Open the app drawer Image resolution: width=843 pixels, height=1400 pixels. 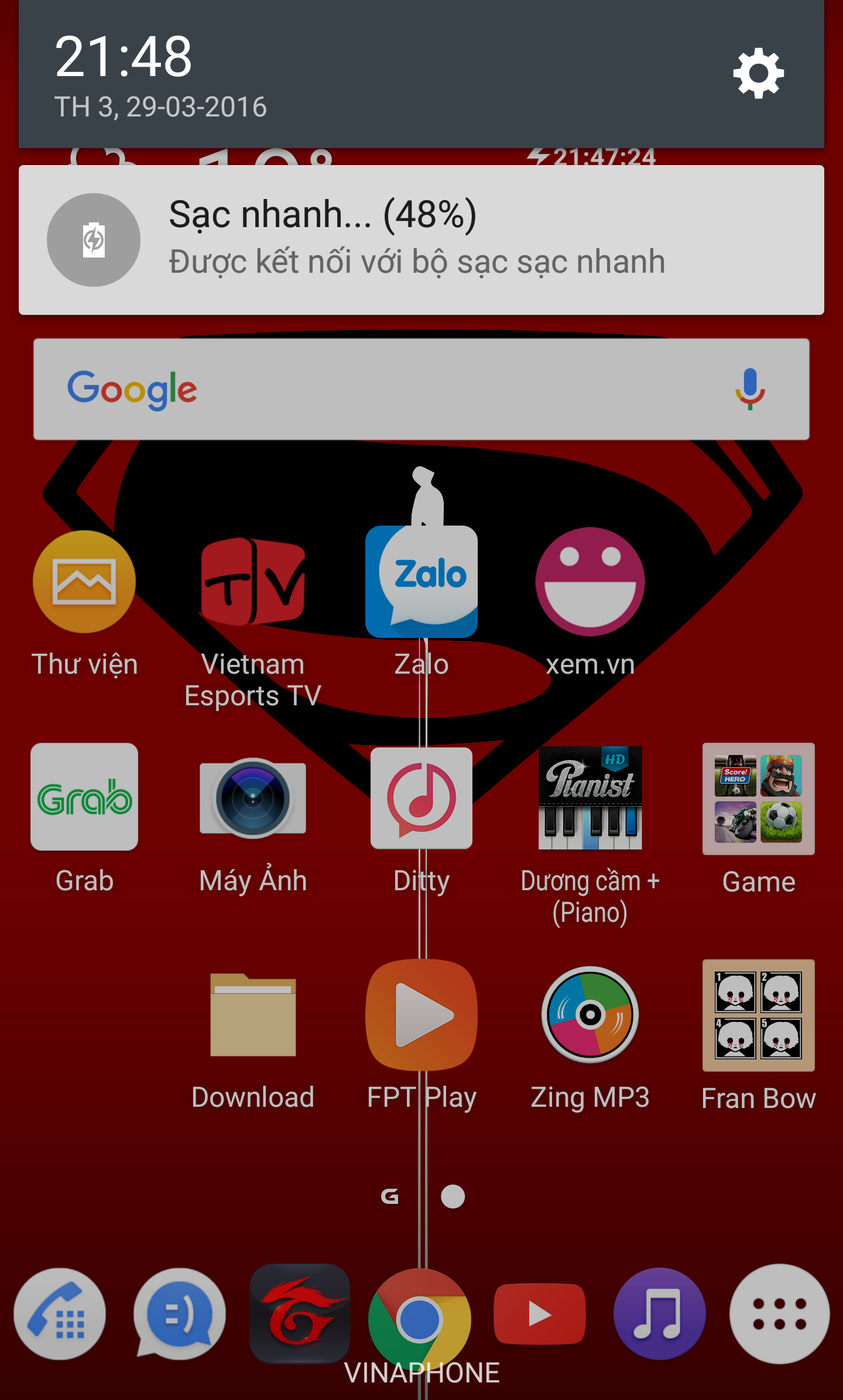780,1315
